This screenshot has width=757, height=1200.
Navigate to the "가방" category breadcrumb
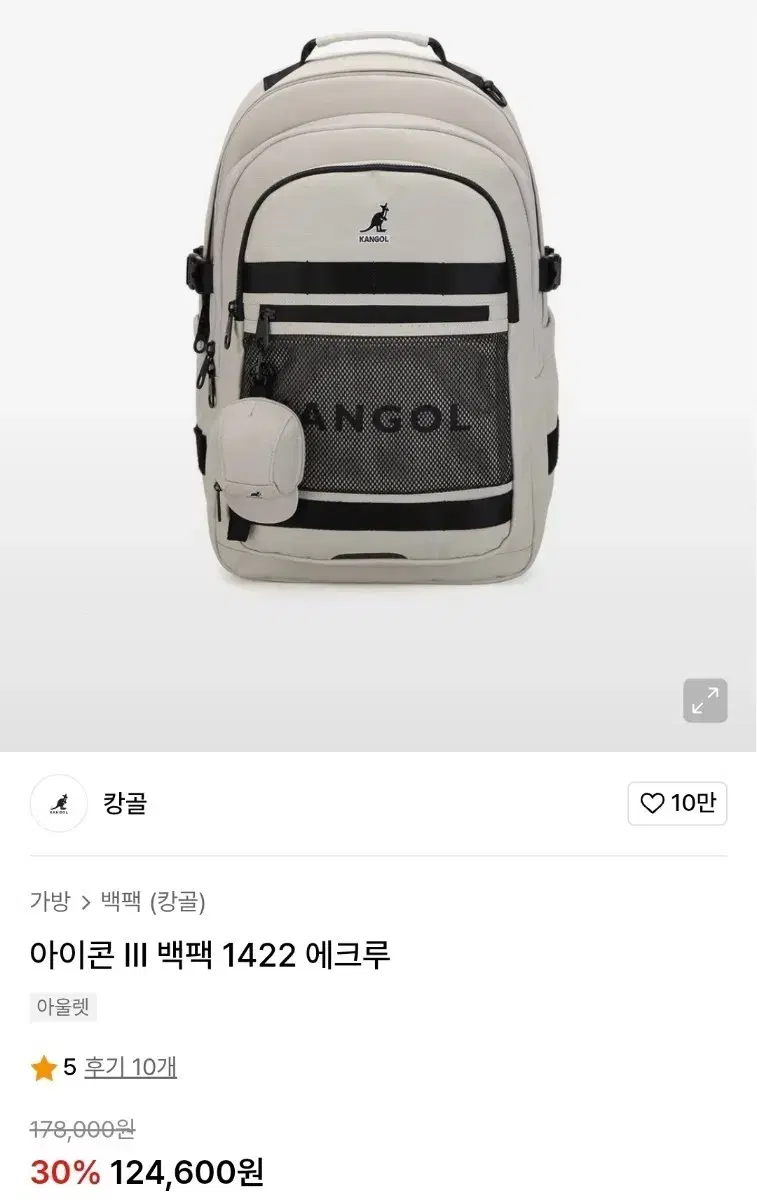[x=48, y=900]
